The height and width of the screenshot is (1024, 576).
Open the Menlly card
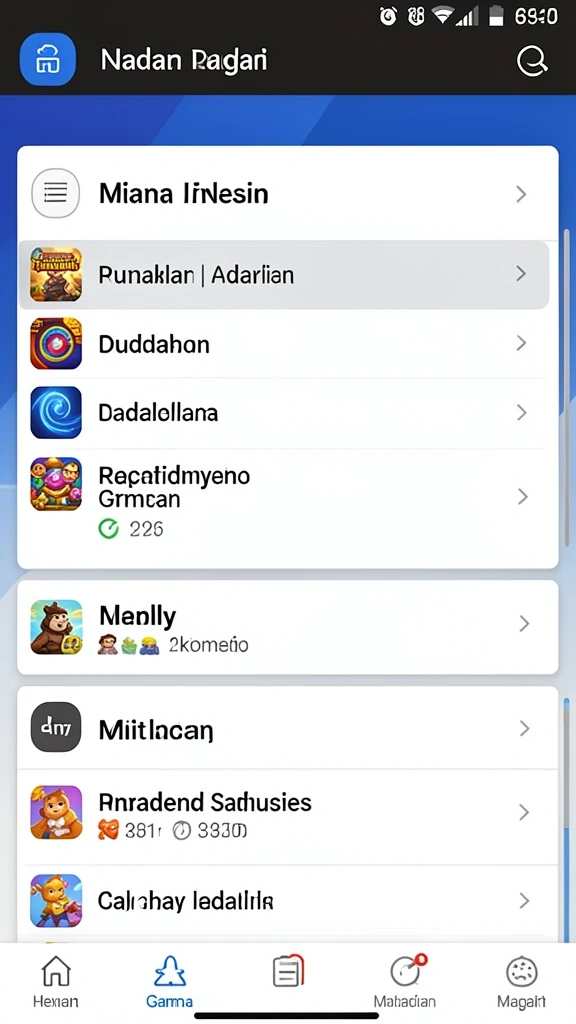point(288,627)
